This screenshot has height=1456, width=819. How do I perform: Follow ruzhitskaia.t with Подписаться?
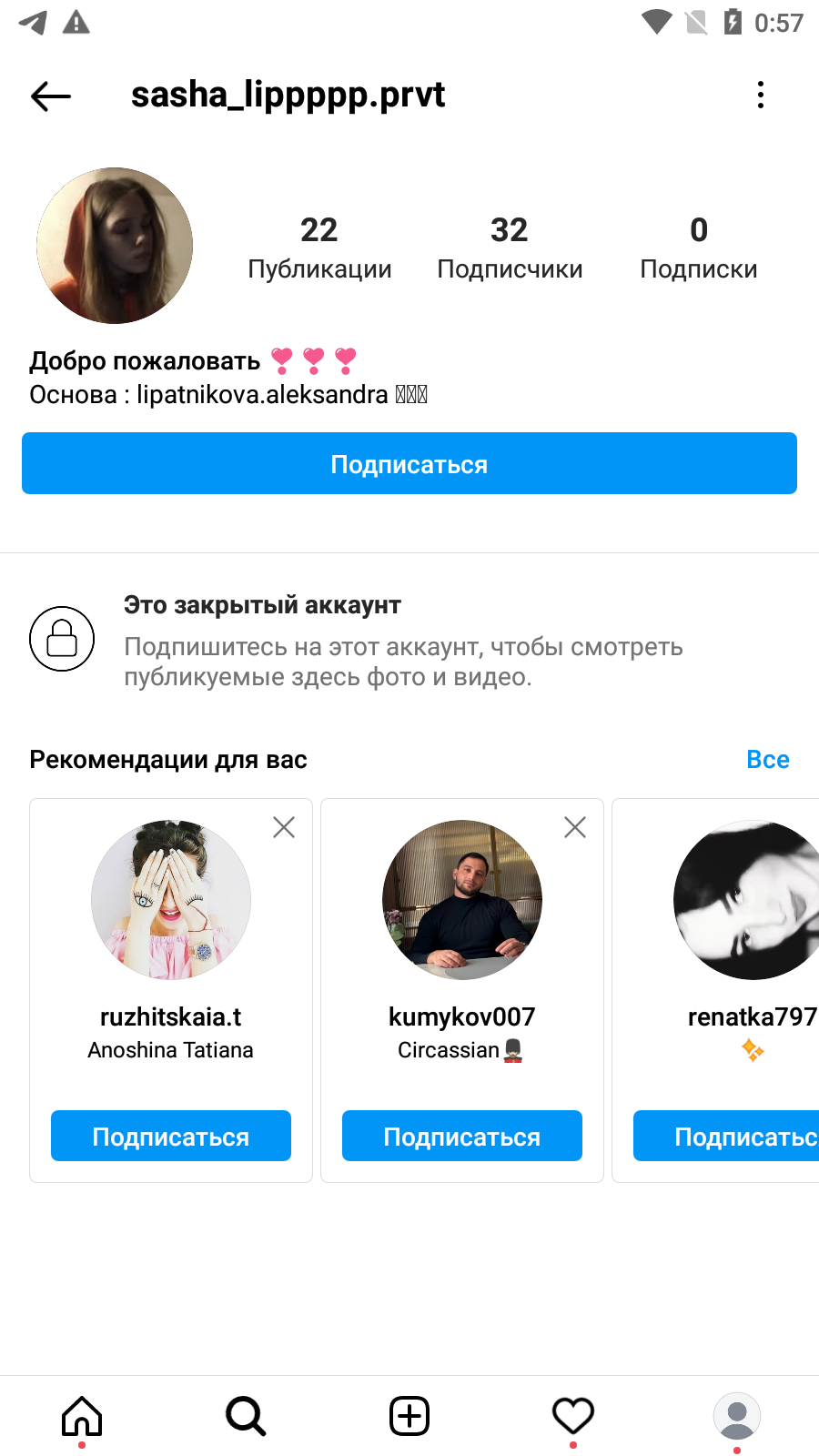point(171,1136)
